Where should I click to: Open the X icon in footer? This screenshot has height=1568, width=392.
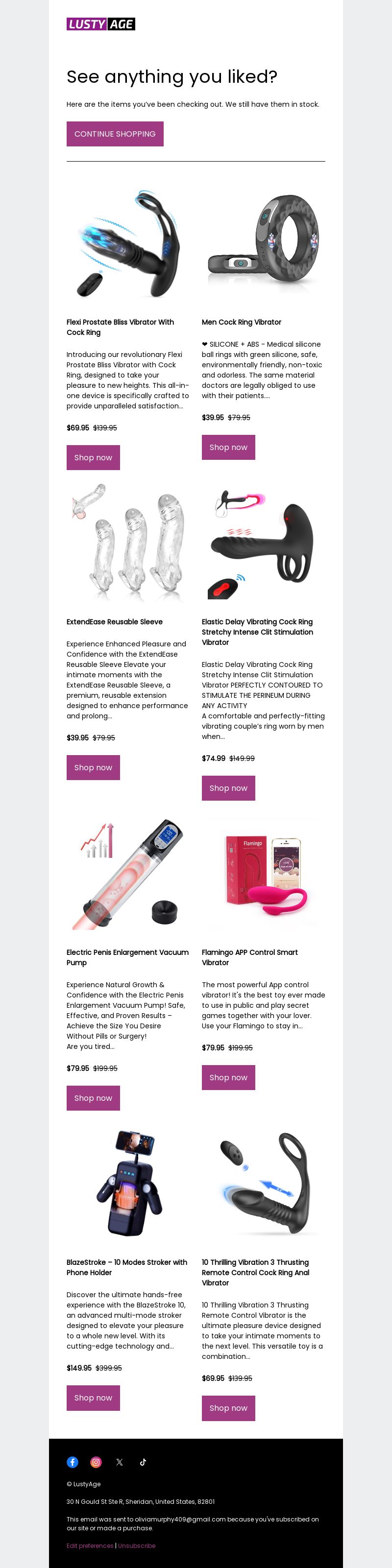(x=119, y=1462)
